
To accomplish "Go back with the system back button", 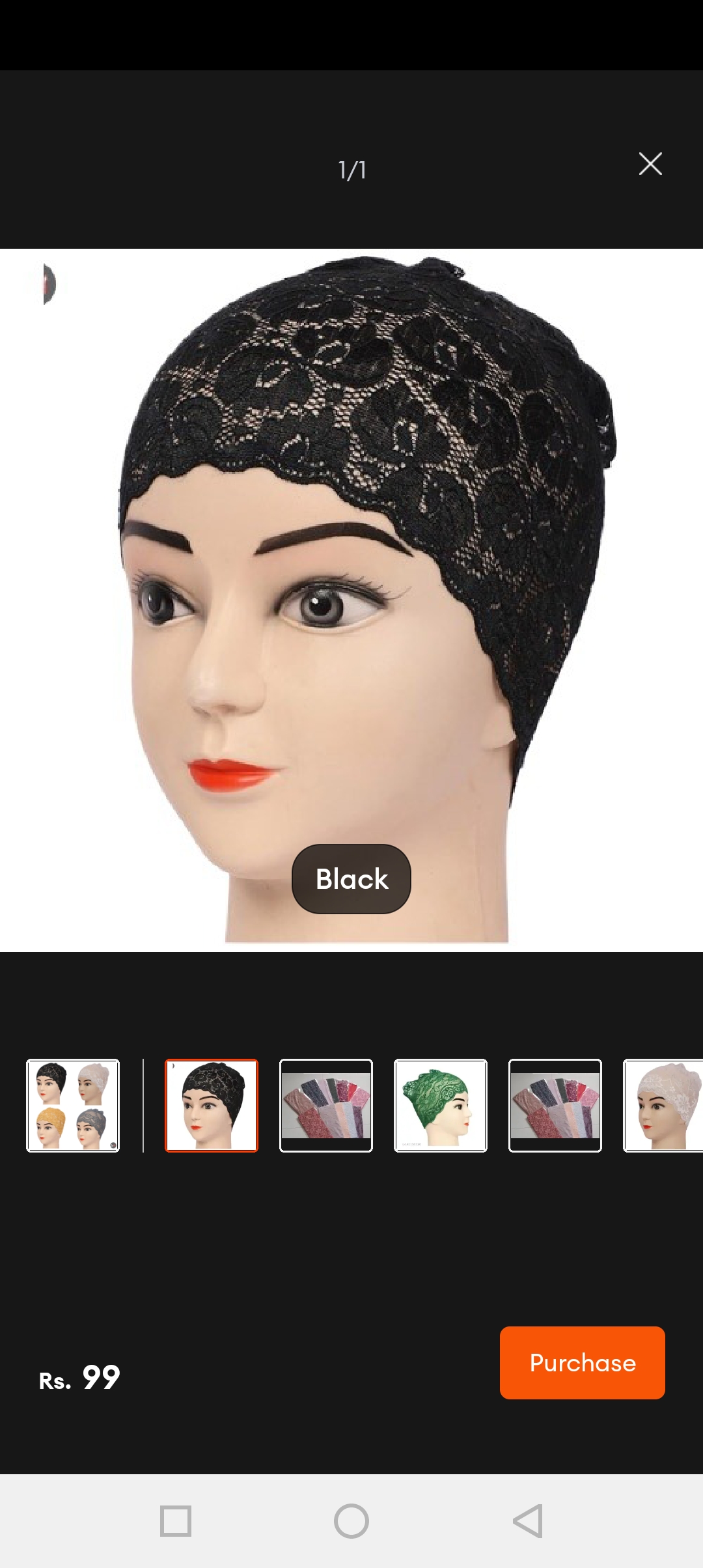I will [x=527, y=1521].
